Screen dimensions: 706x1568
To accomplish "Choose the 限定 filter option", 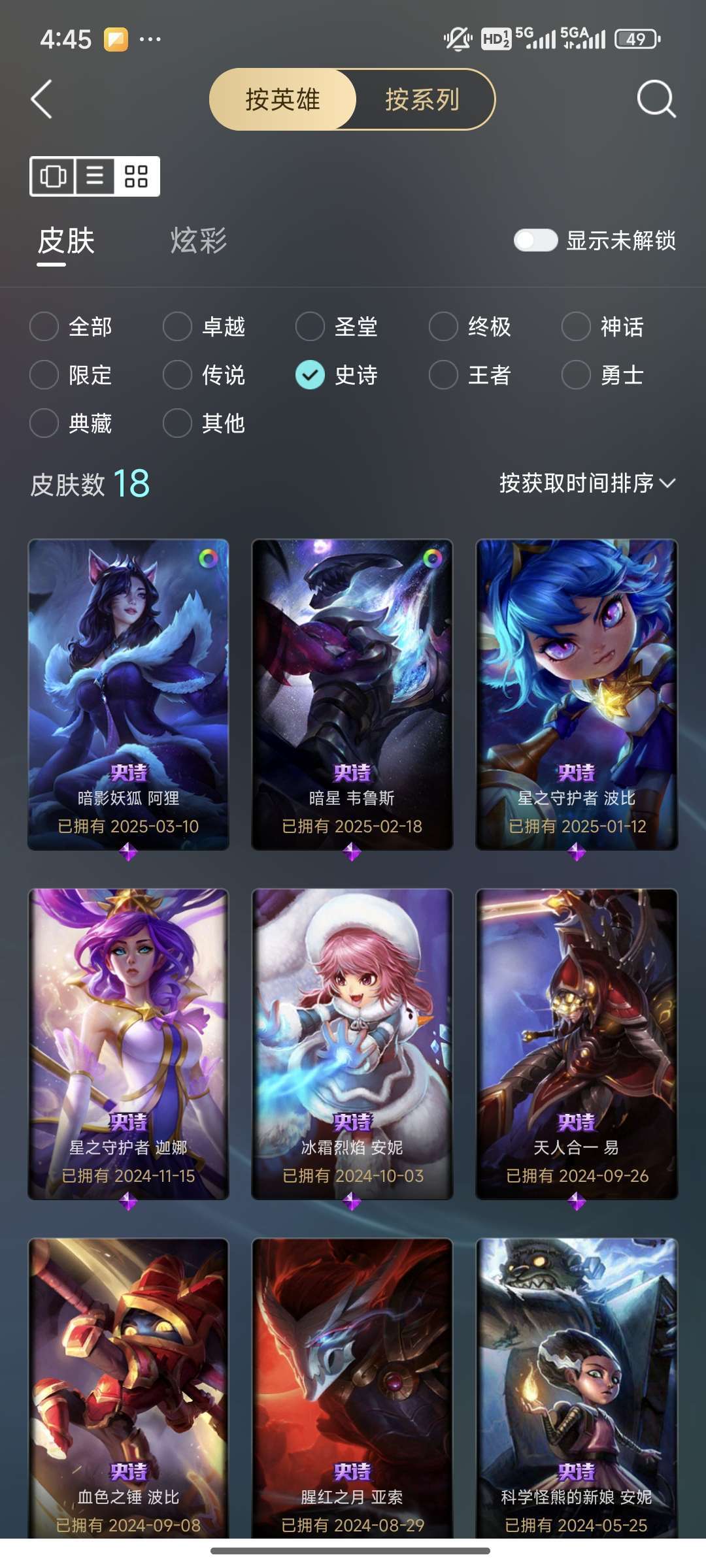I will coord(71,374).
